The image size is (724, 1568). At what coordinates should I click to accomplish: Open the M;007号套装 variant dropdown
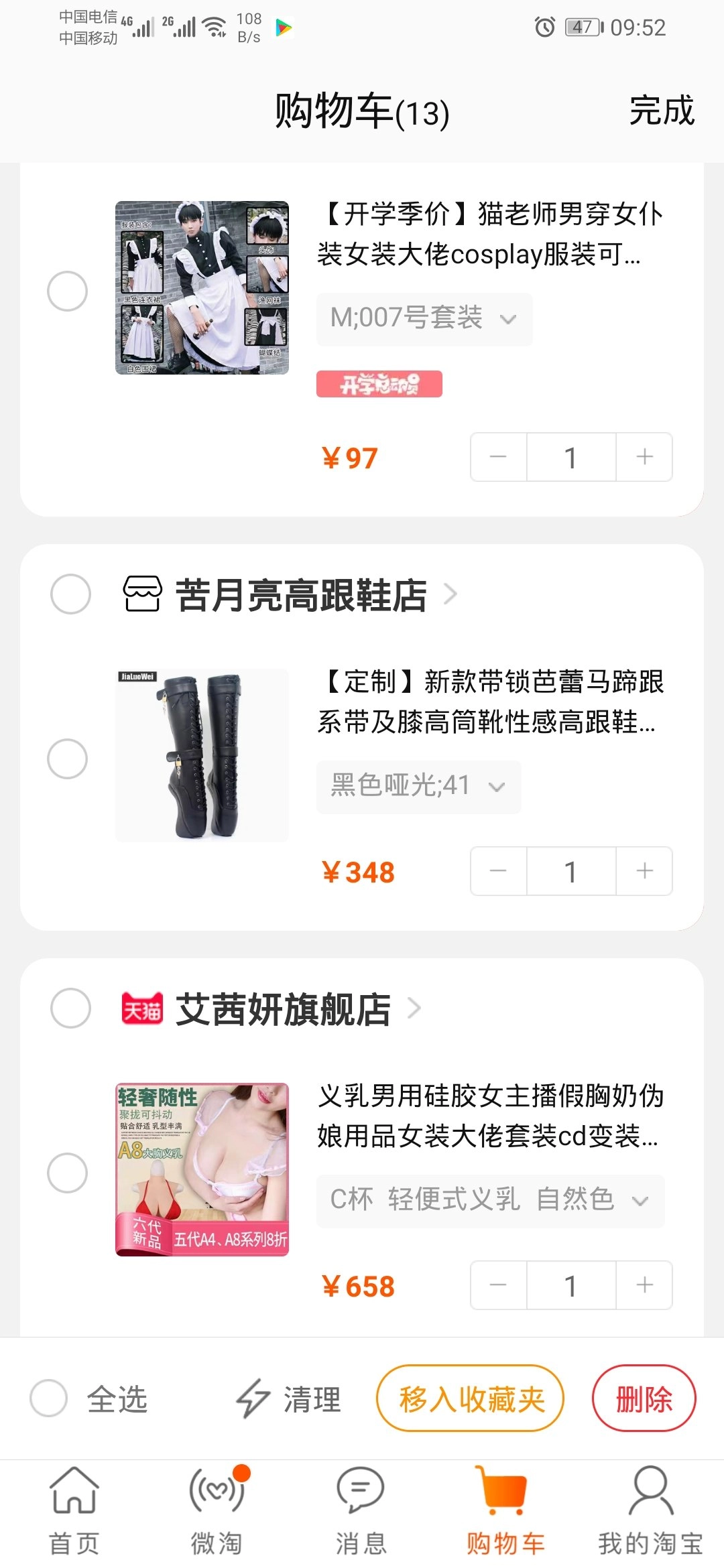point(424,319)
